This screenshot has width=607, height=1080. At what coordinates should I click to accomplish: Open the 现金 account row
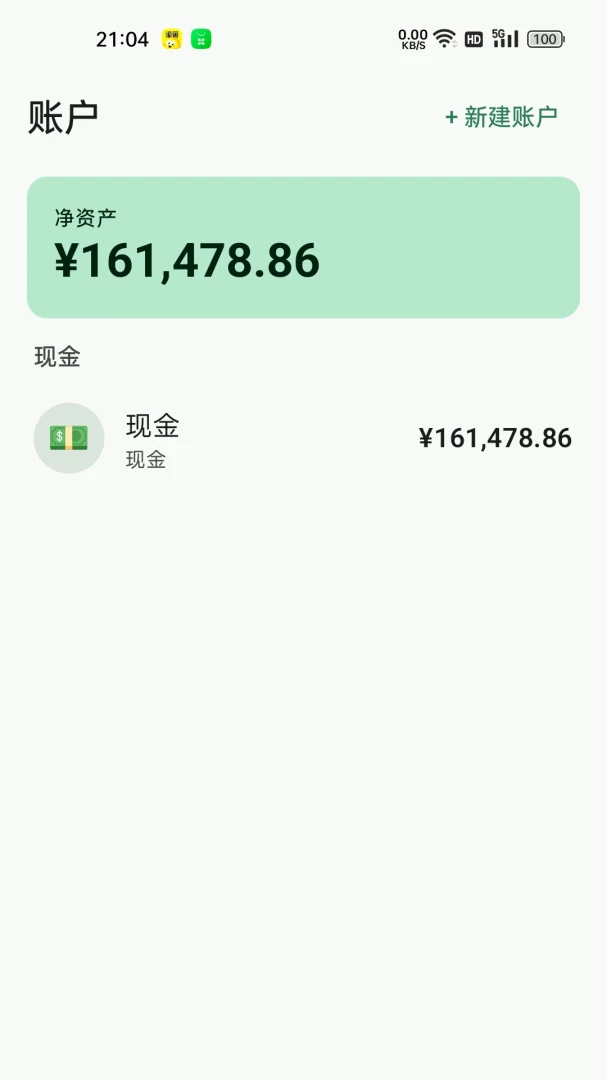pos(303,438)
